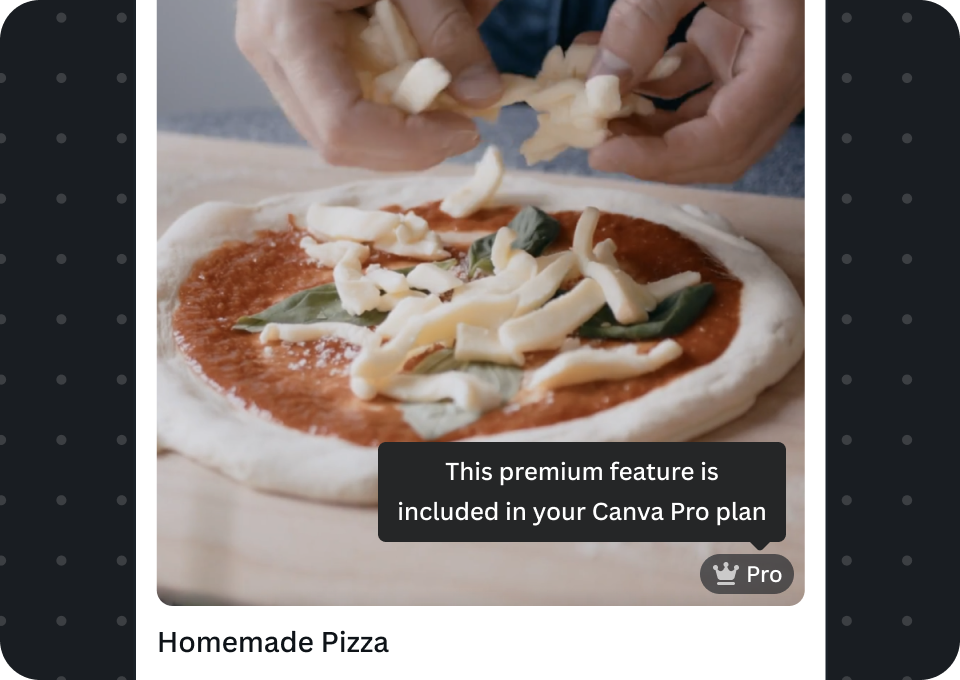Tap the Pro crown badge
Viewport: 960px width, 680px height.
click(746, 574)
